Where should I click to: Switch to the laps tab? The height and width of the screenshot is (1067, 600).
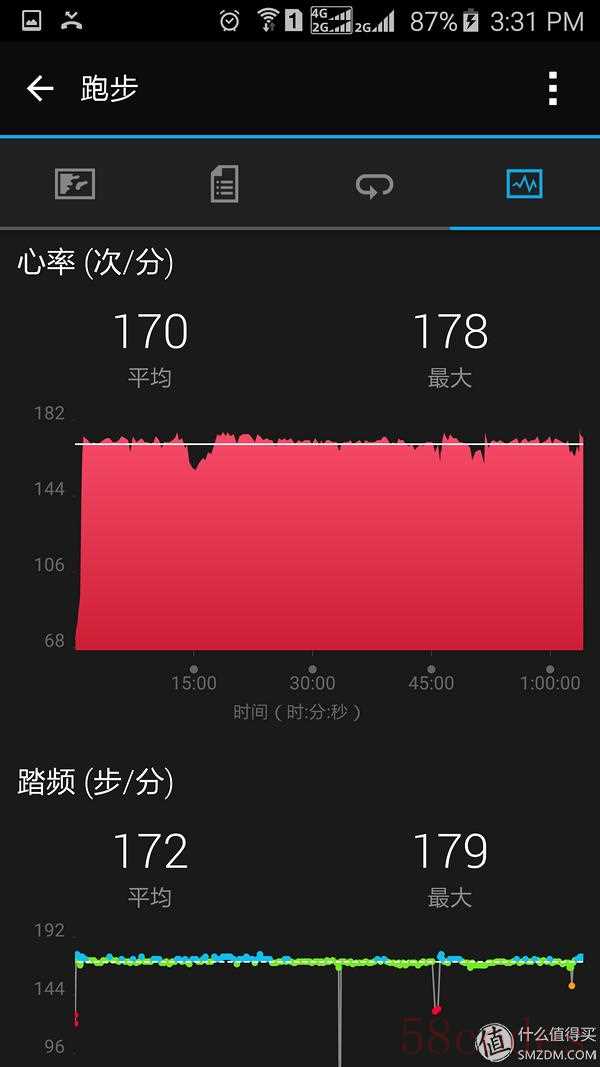click(374, 184)
